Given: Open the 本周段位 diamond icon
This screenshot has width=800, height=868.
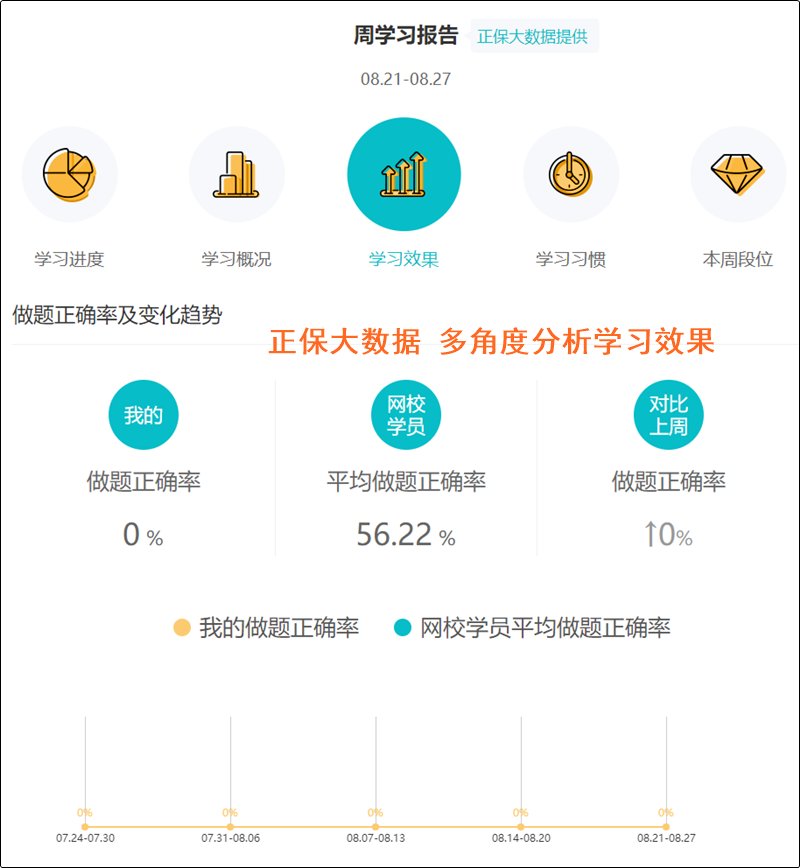Looking at the screenshot, I should click(x=737, y=173).
